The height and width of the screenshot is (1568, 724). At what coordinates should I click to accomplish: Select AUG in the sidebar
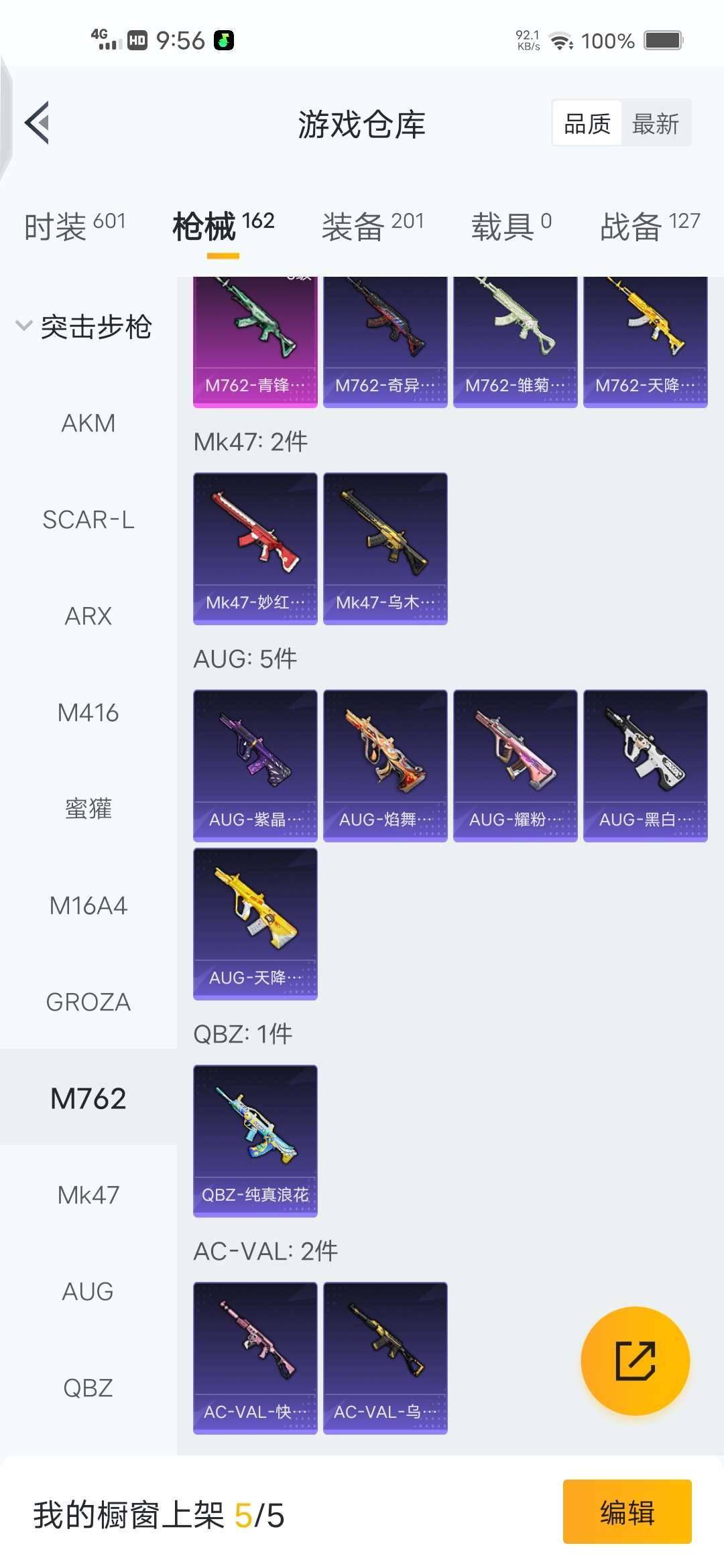coord(88,1292)
